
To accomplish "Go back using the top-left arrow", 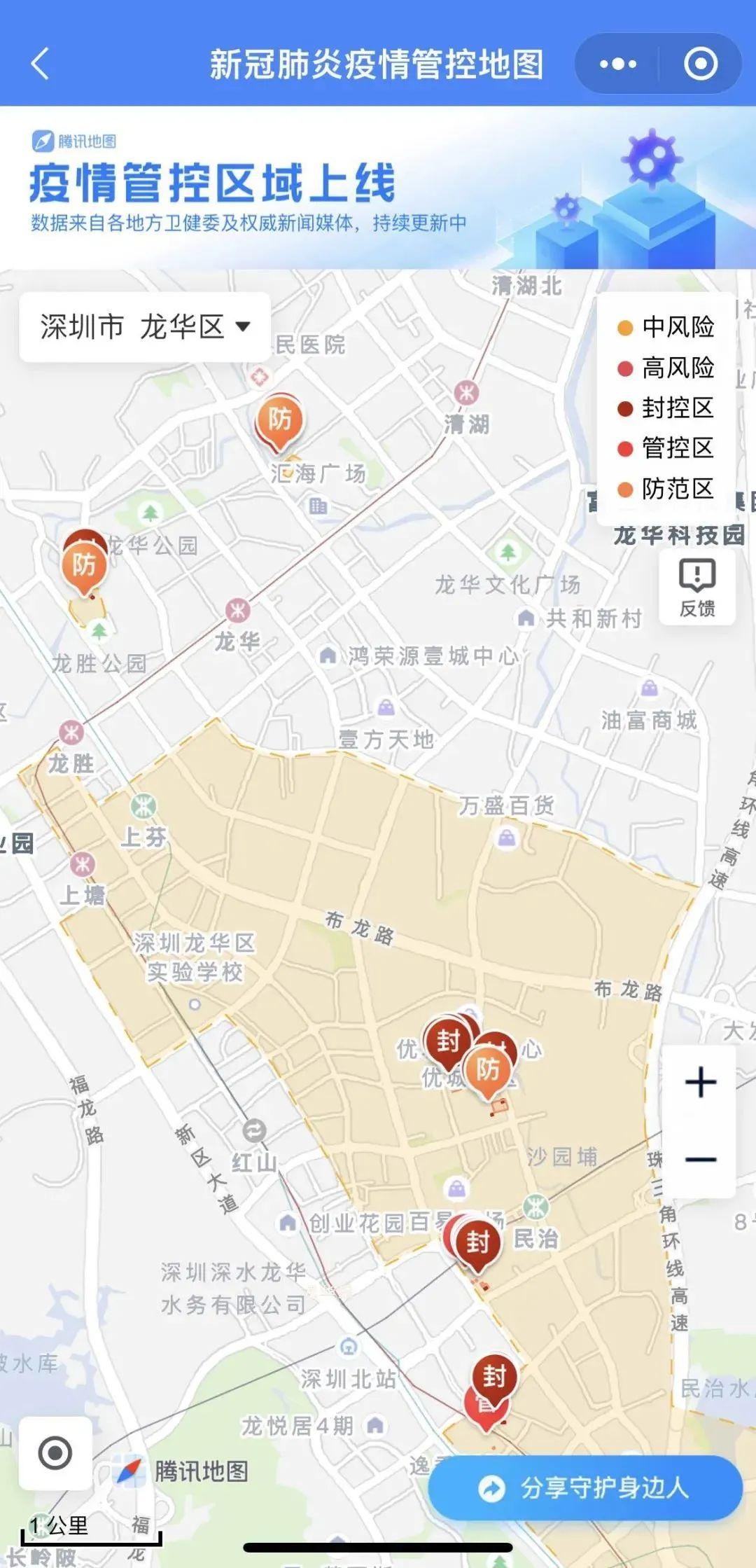I will click(x=41, y=64).
